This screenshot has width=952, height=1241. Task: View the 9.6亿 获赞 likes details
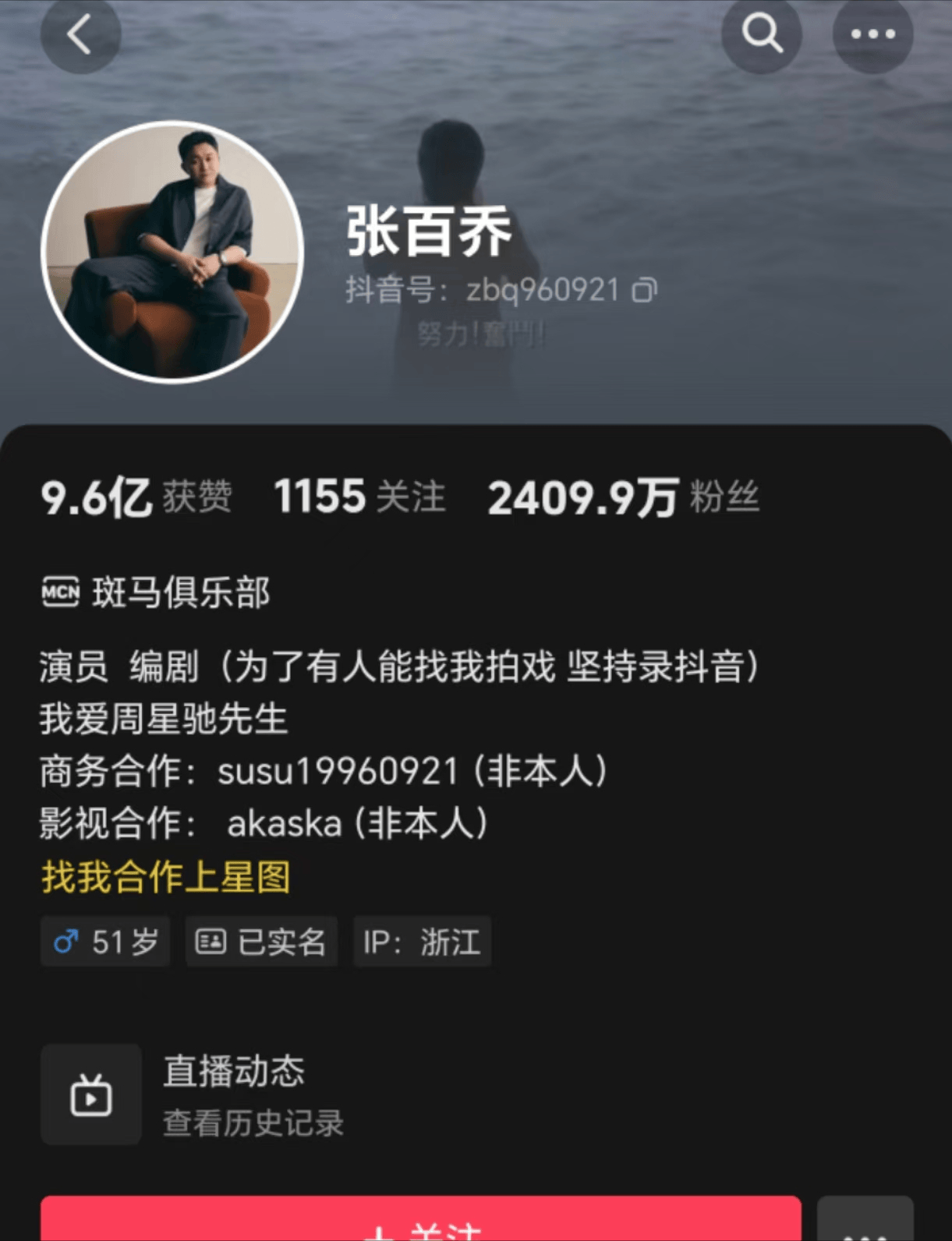[x=136, y=497]
